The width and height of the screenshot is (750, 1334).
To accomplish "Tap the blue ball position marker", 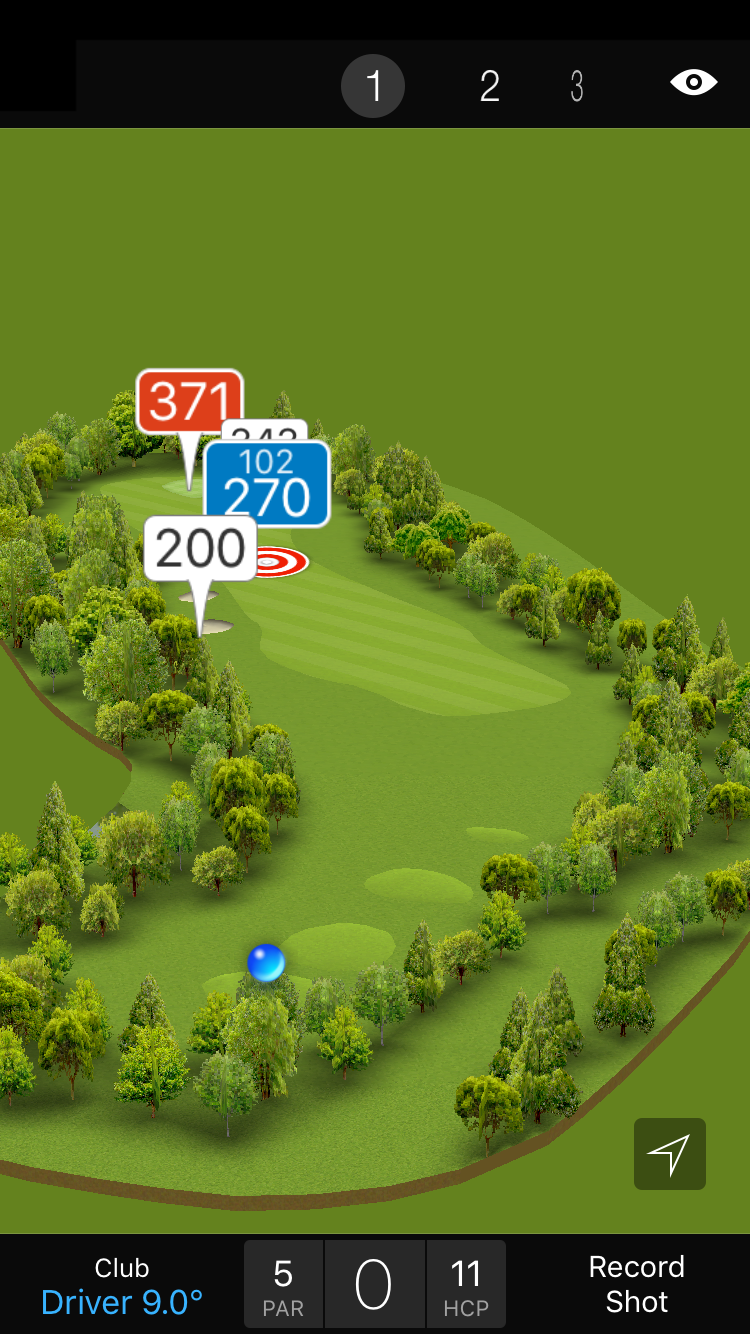I will pos(266,963).
